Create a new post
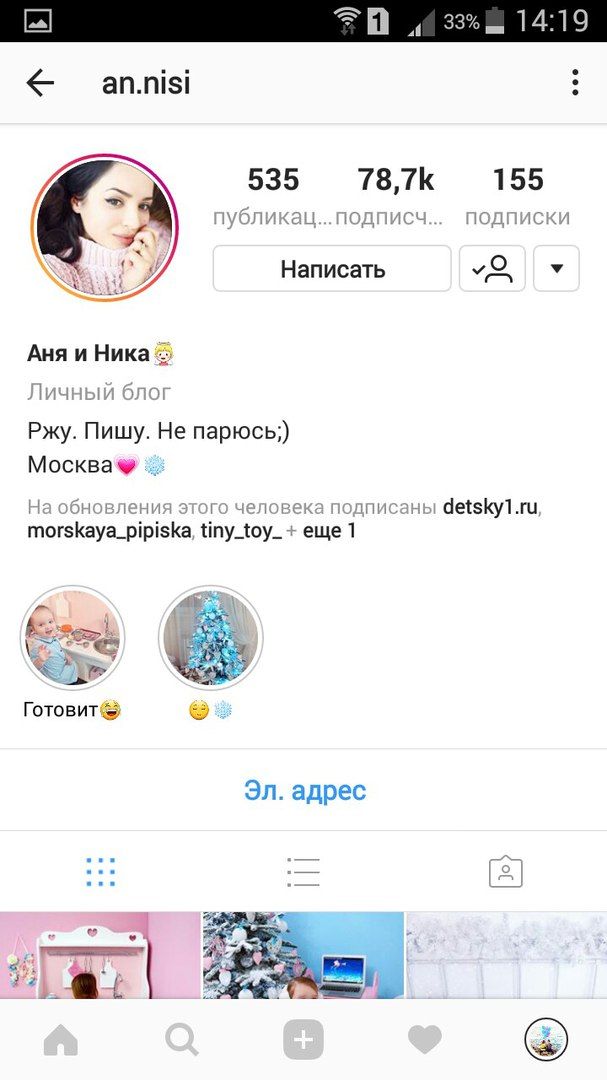 click(303, 1040)
